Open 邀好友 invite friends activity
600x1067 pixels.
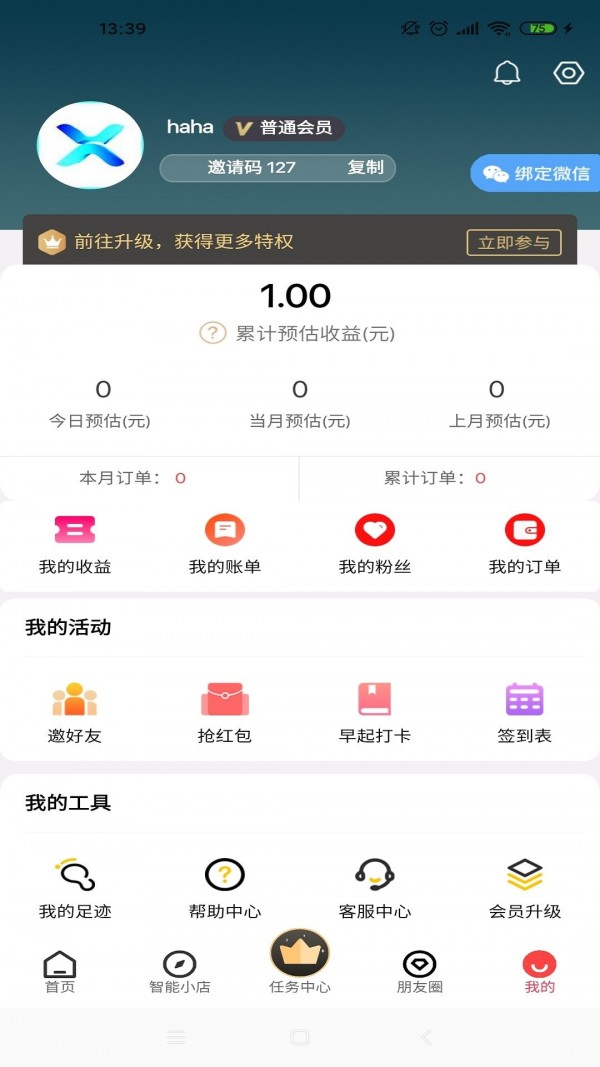(75, 713)
